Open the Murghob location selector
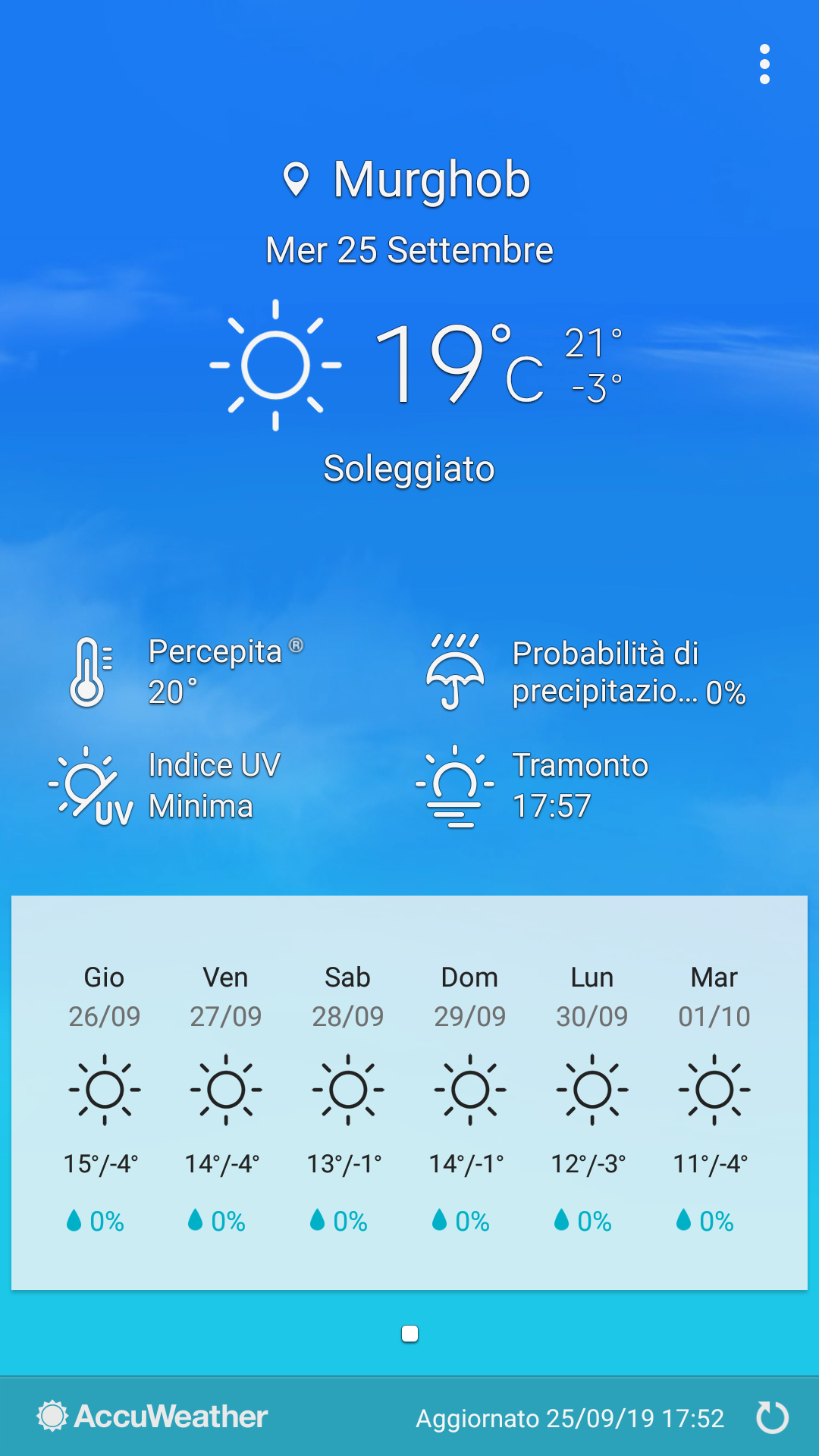The image size is (819, 1456). point(408,180)
